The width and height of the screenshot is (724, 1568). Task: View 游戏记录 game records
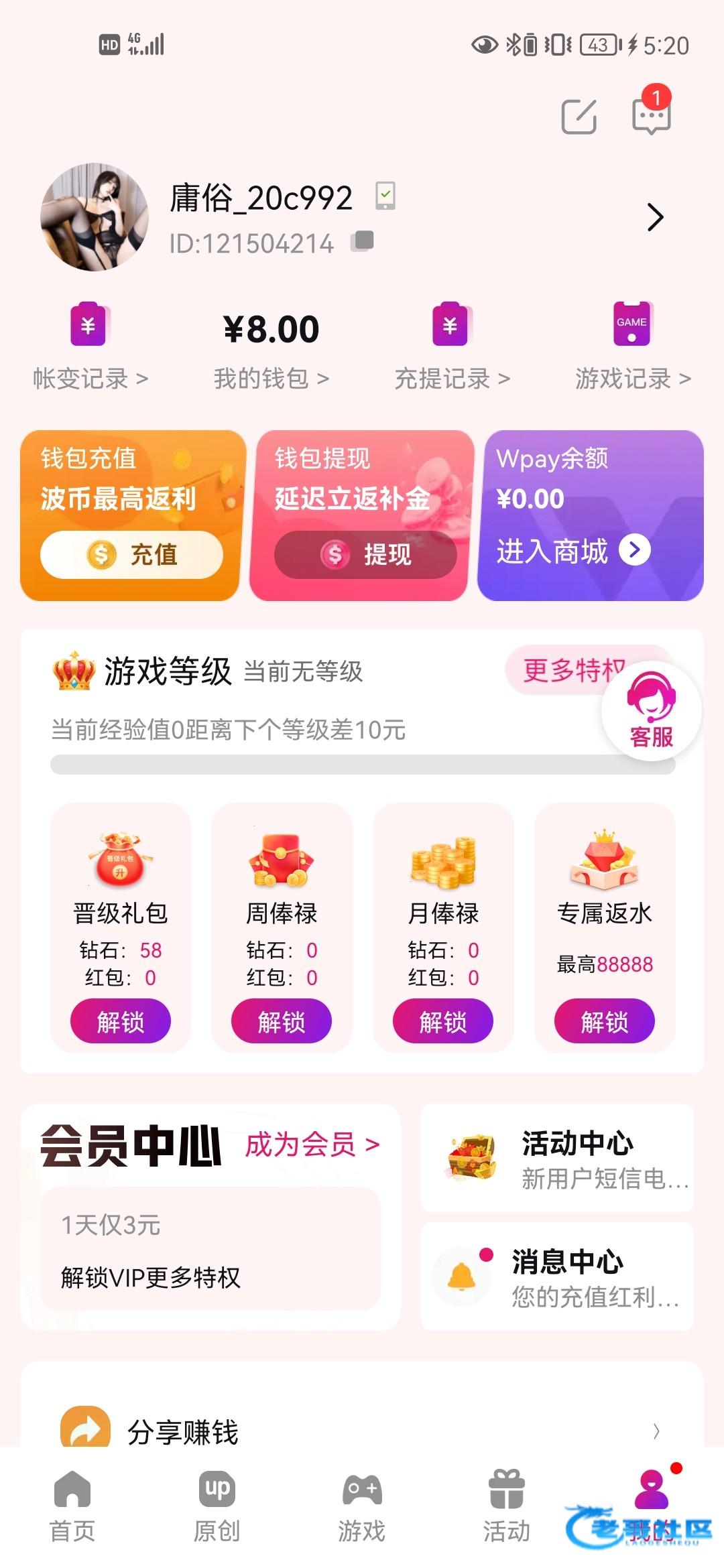(632, 379)
